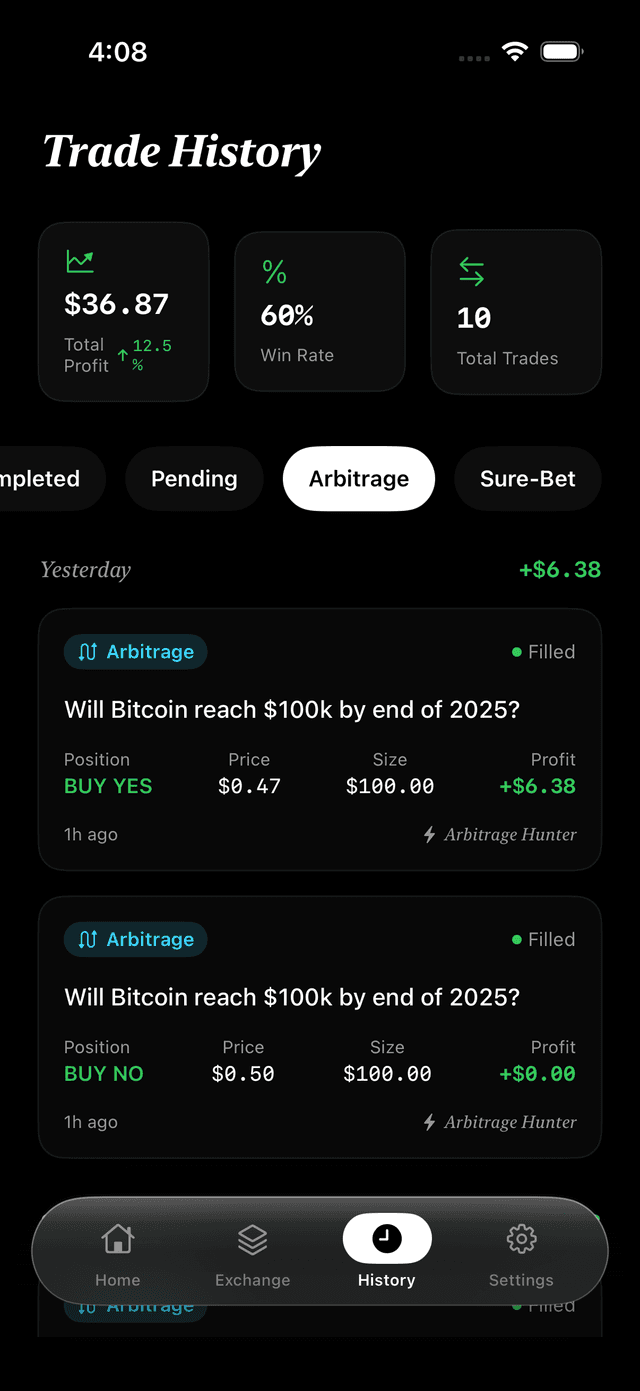This screenshot has width=640, height=1391.
Task: Open the BUY NO Bitcoin trade card
Action: pos(320,1027)
